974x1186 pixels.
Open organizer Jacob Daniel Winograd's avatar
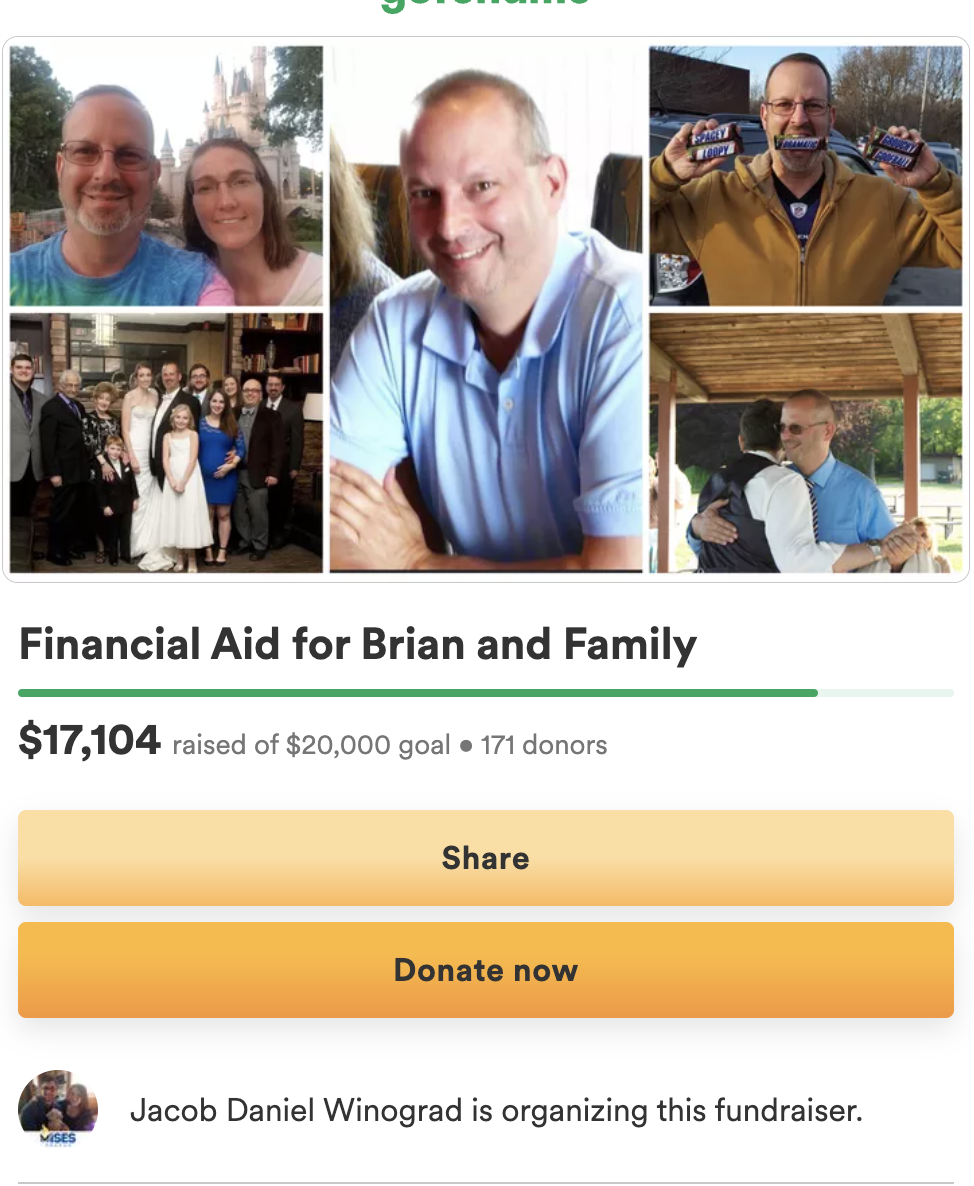tap(58, 1108)
